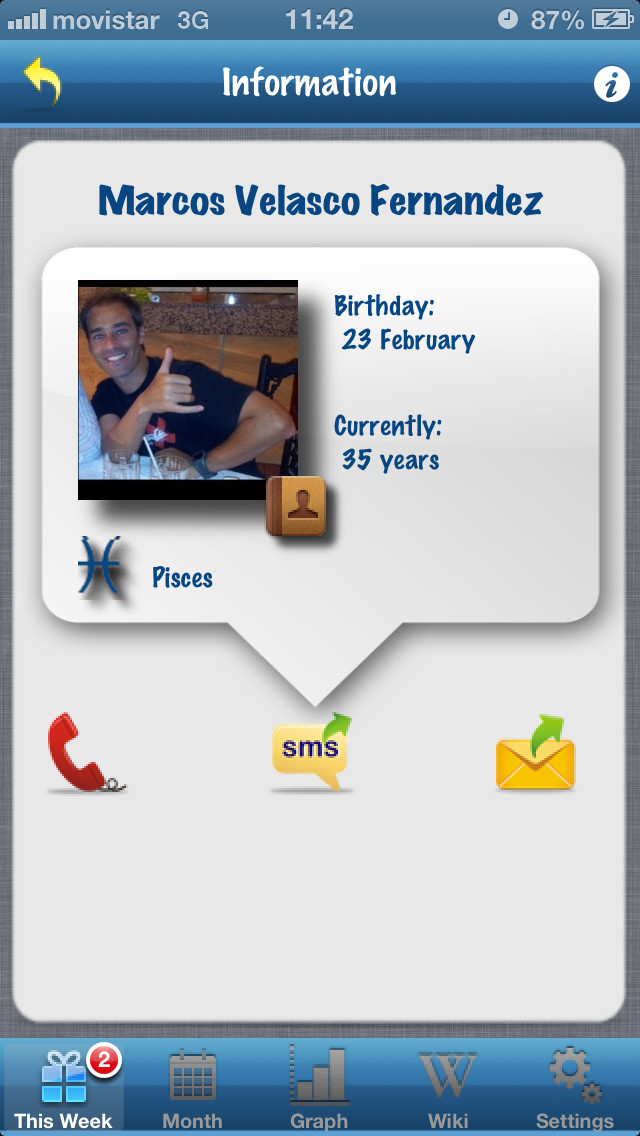Switch to the Month tab
Viewport: 640px width, 1136px height.
click(192, 1087)
